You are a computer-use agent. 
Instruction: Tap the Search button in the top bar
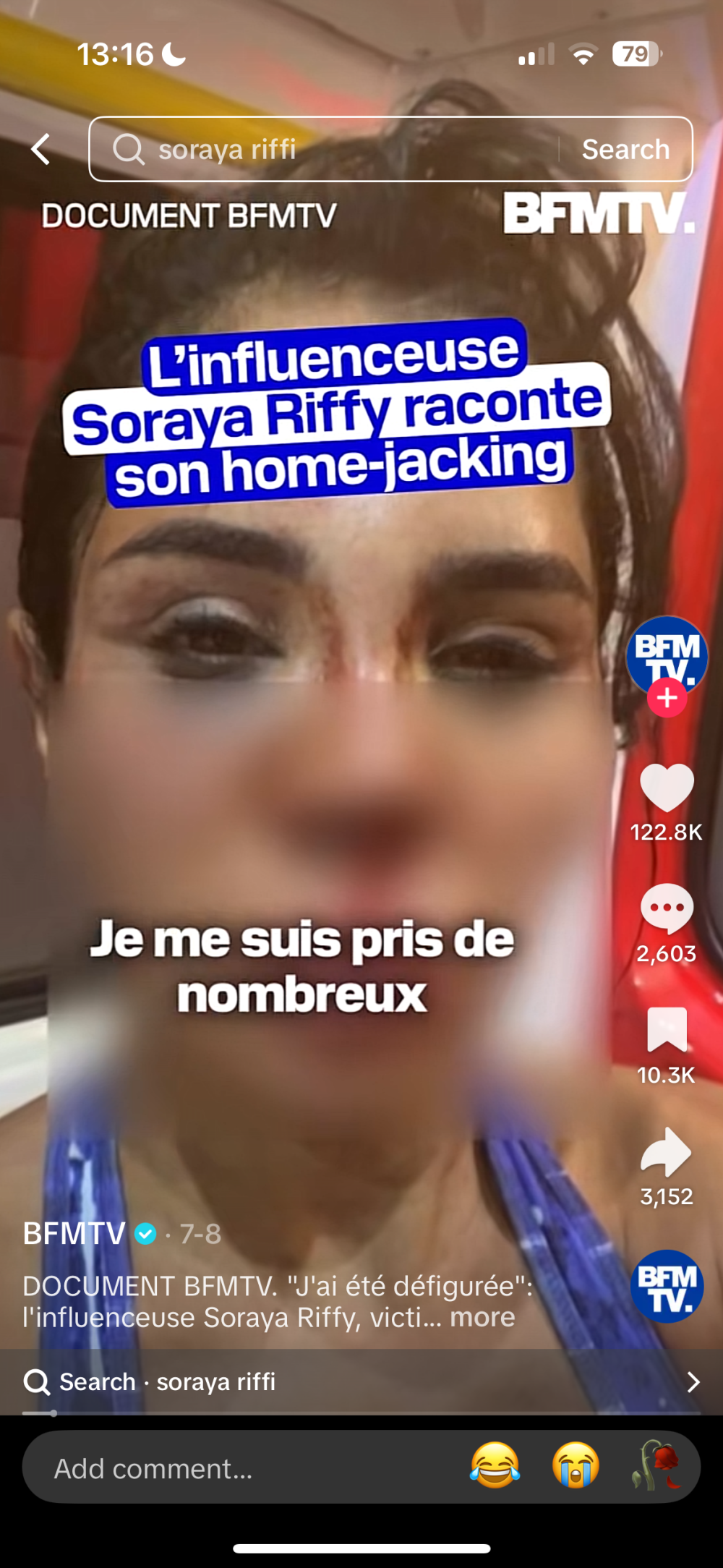[x=625, y=150]
